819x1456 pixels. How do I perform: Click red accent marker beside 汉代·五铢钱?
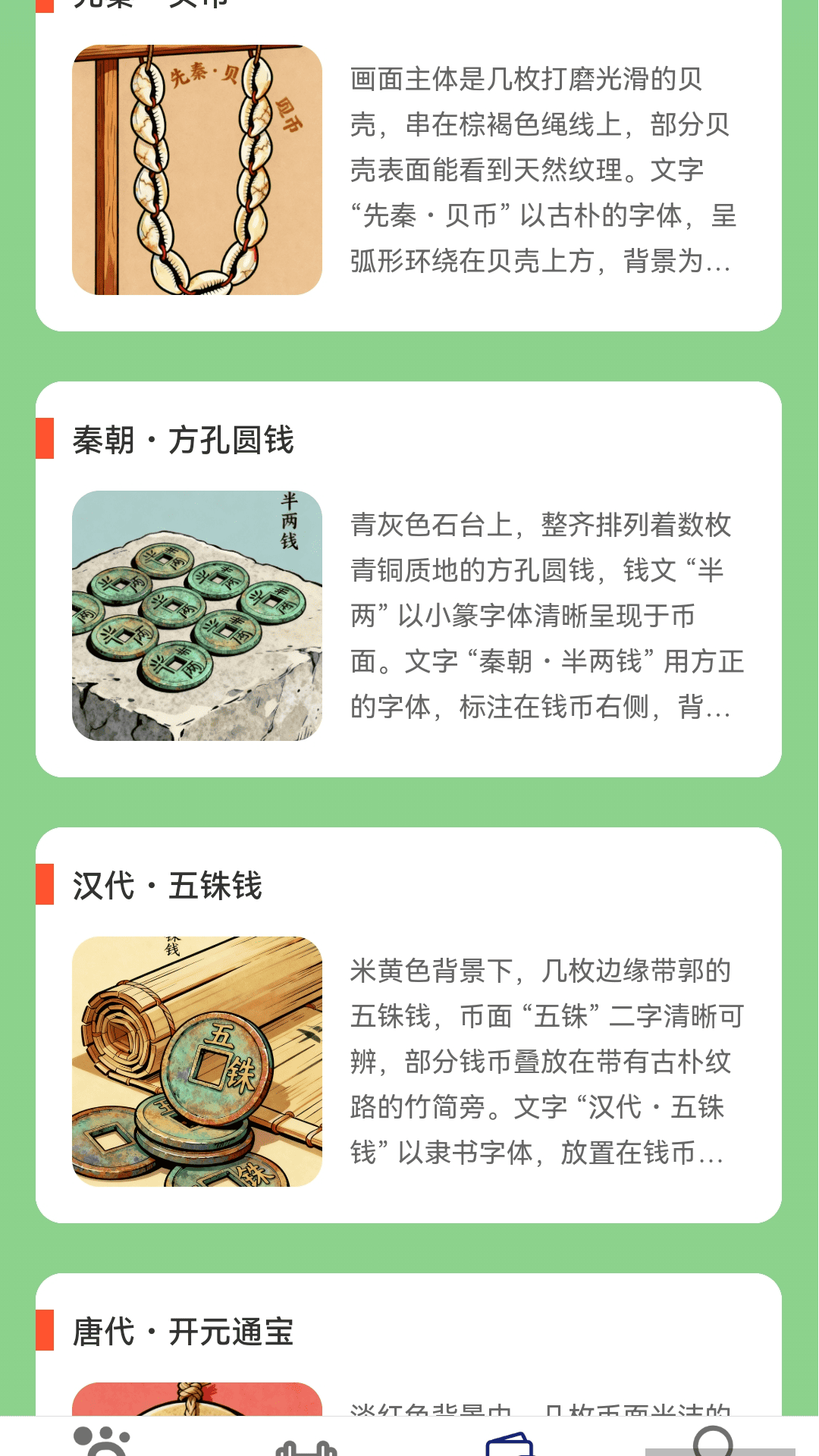tap(43, 885)
